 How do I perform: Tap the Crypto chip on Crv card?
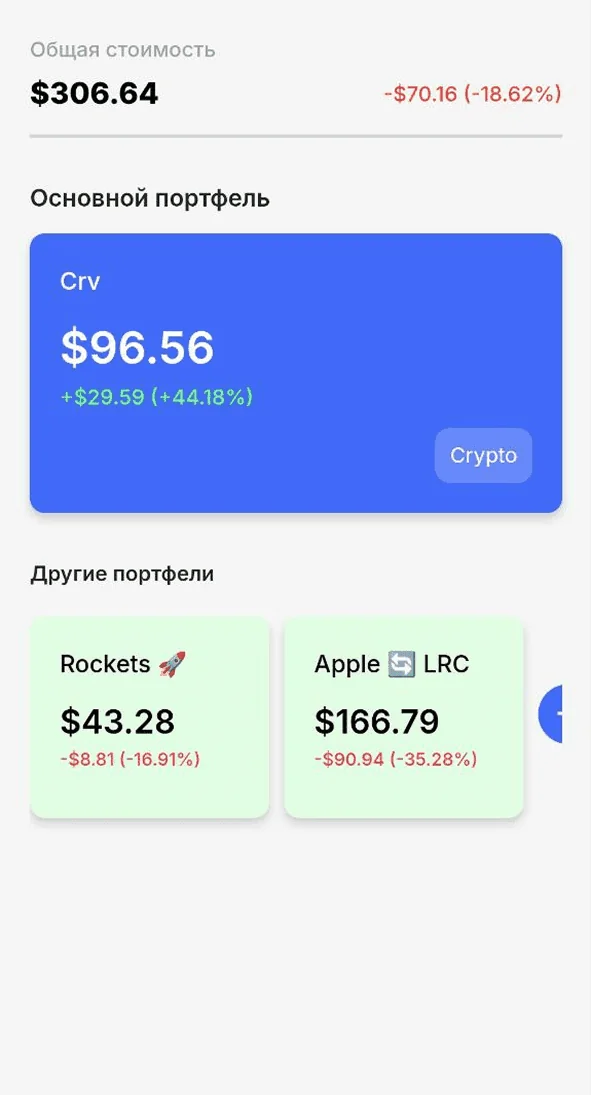[483, 455]
